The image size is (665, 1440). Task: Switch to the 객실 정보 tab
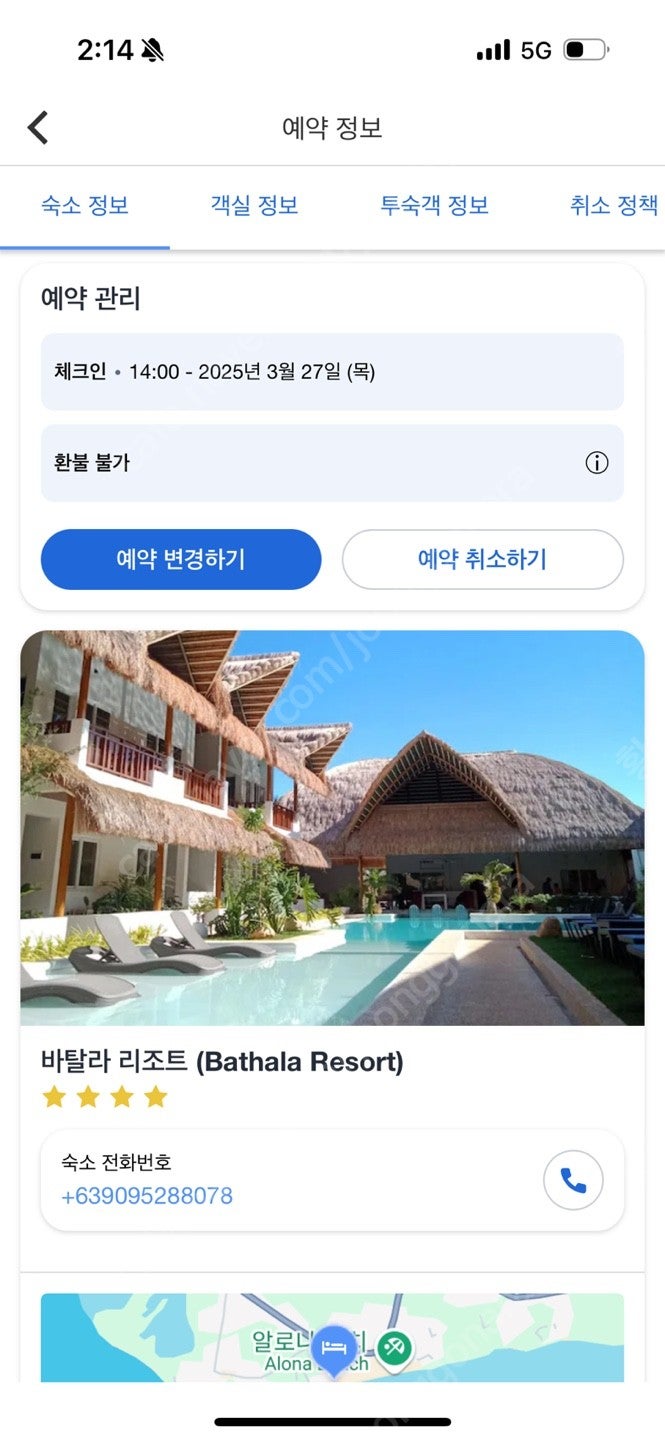pyautogui.click(x=254, y=206)
